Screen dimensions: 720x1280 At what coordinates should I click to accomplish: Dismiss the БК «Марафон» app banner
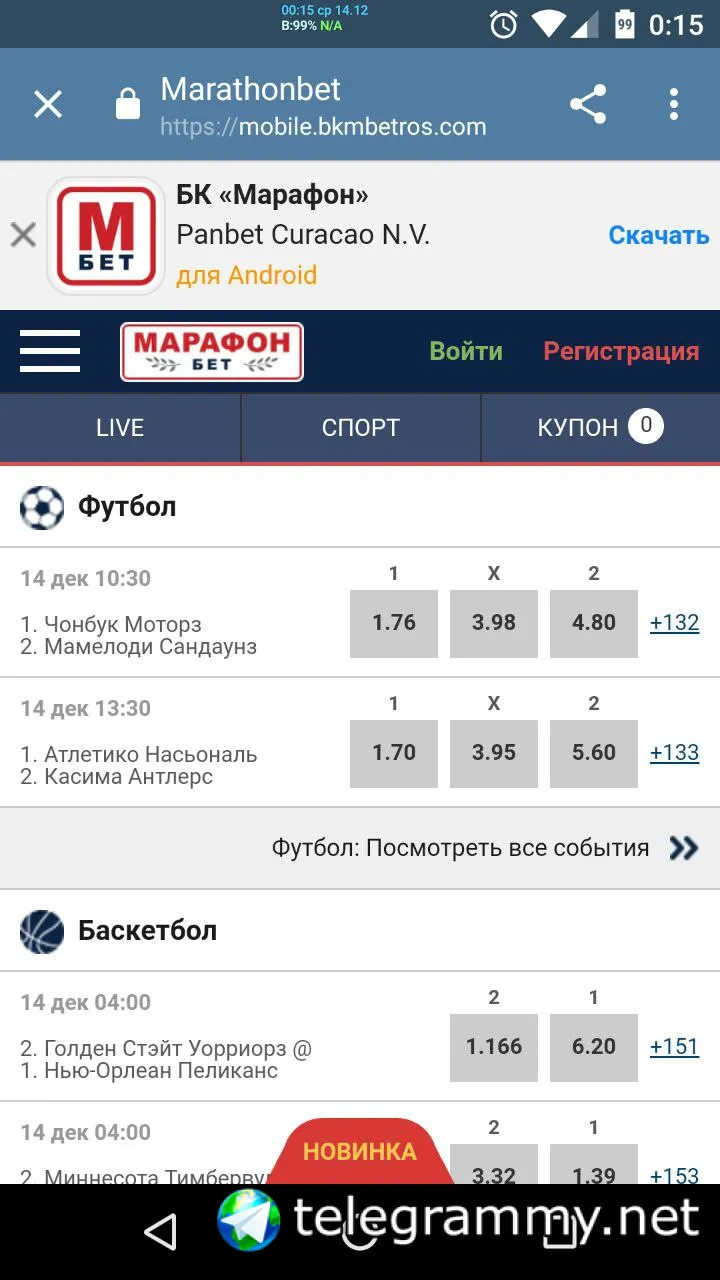click(23, 235)
